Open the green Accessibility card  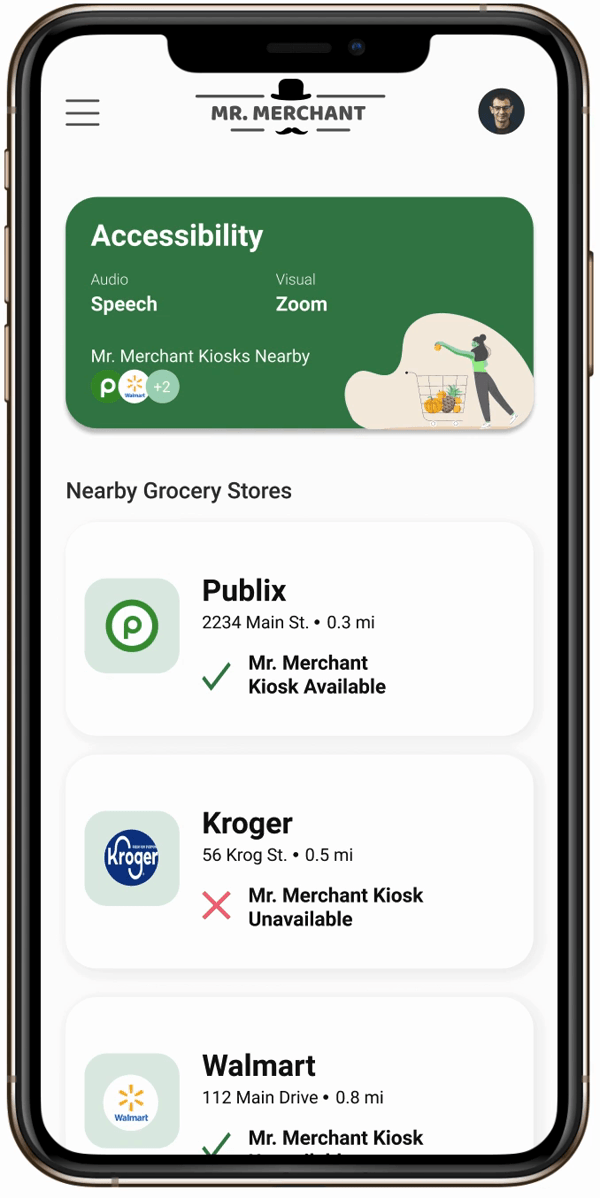[300, 312]
